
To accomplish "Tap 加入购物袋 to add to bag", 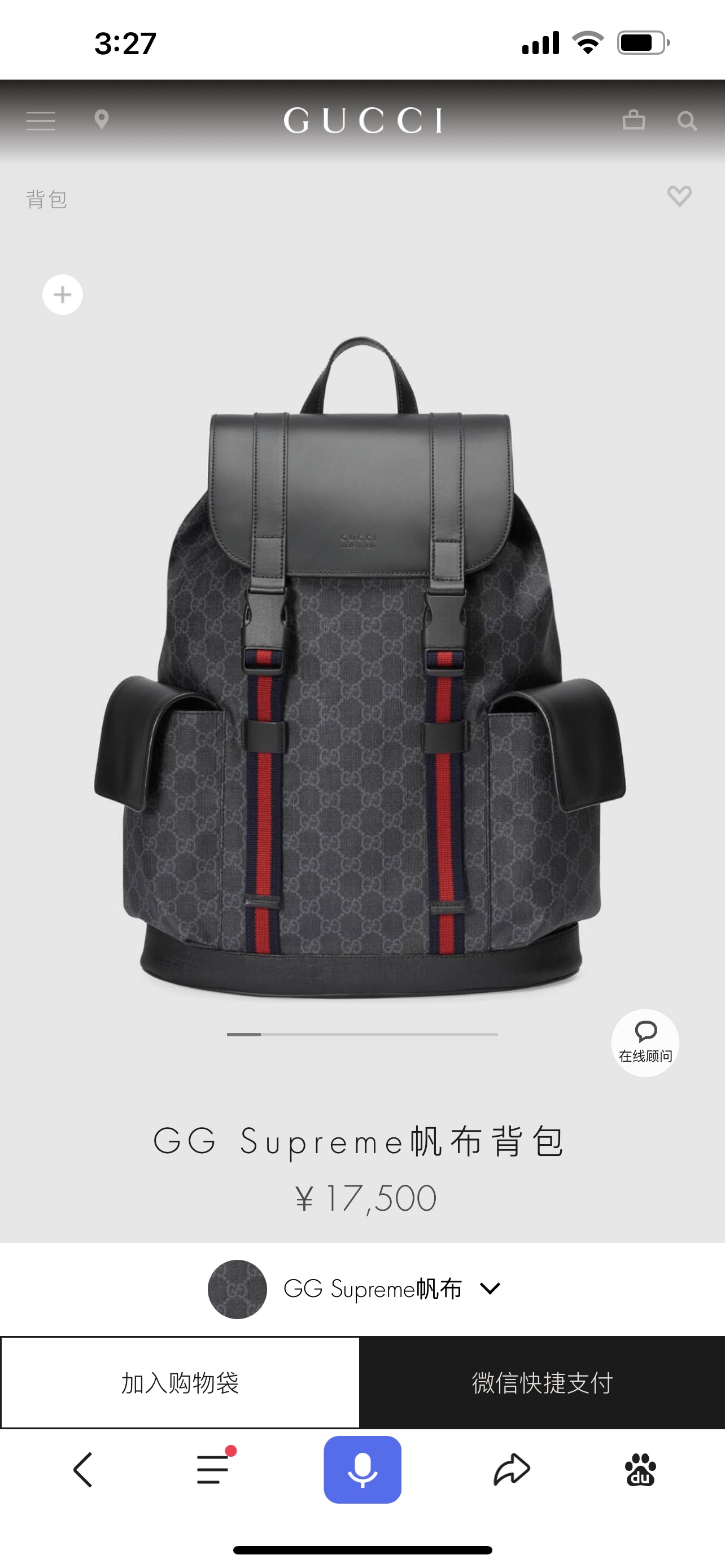I will click(180, 1382).
